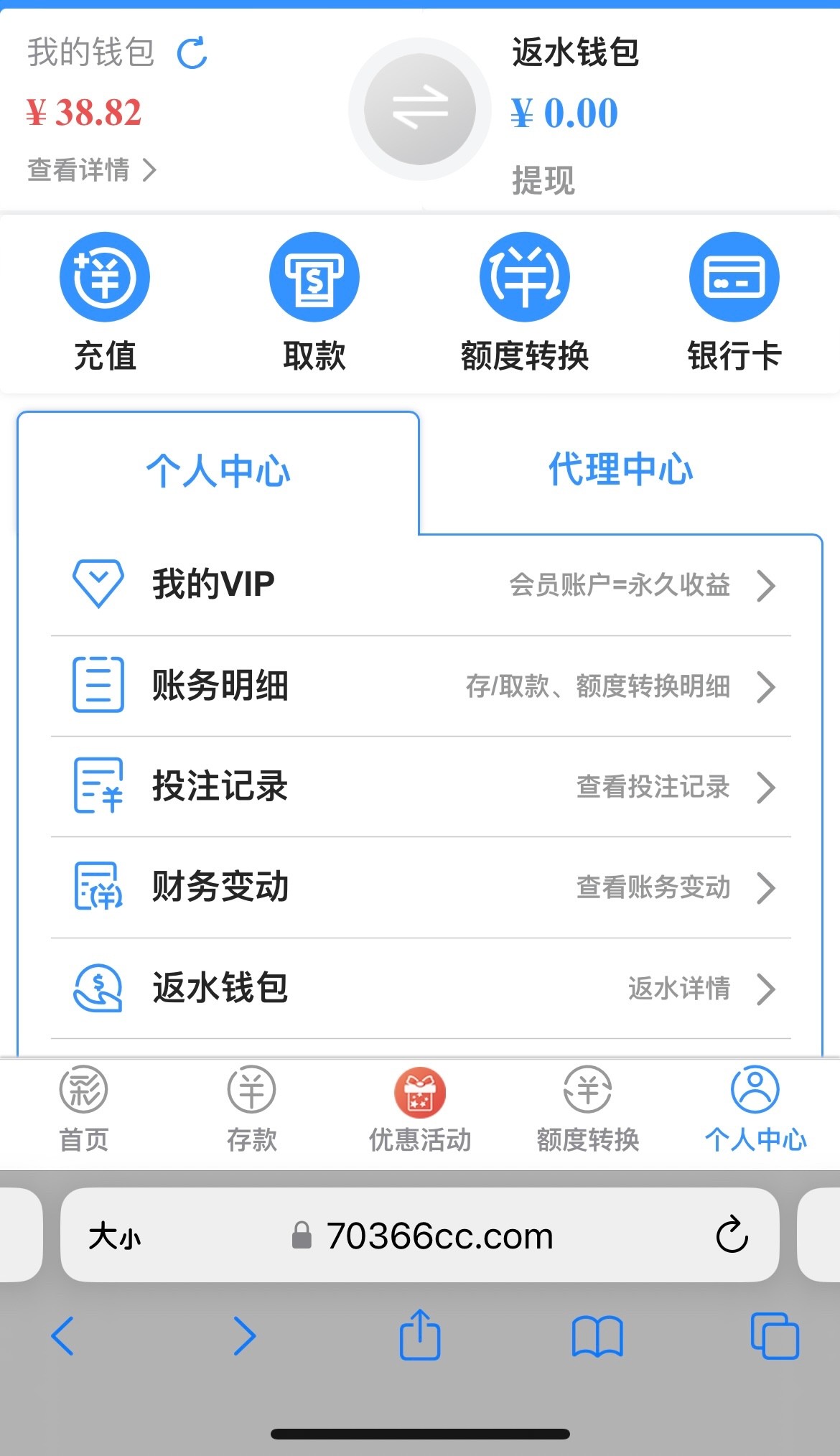Reload the page in Safari address bar
840x1456 pixels.
click(732, 1235)
